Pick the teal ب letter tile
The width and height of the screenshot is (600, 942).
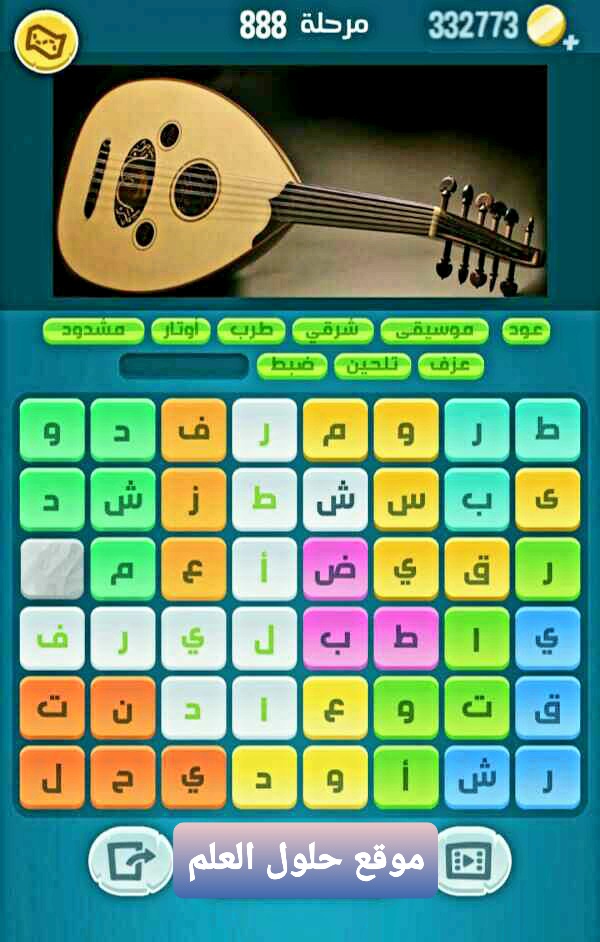(477, 499)
